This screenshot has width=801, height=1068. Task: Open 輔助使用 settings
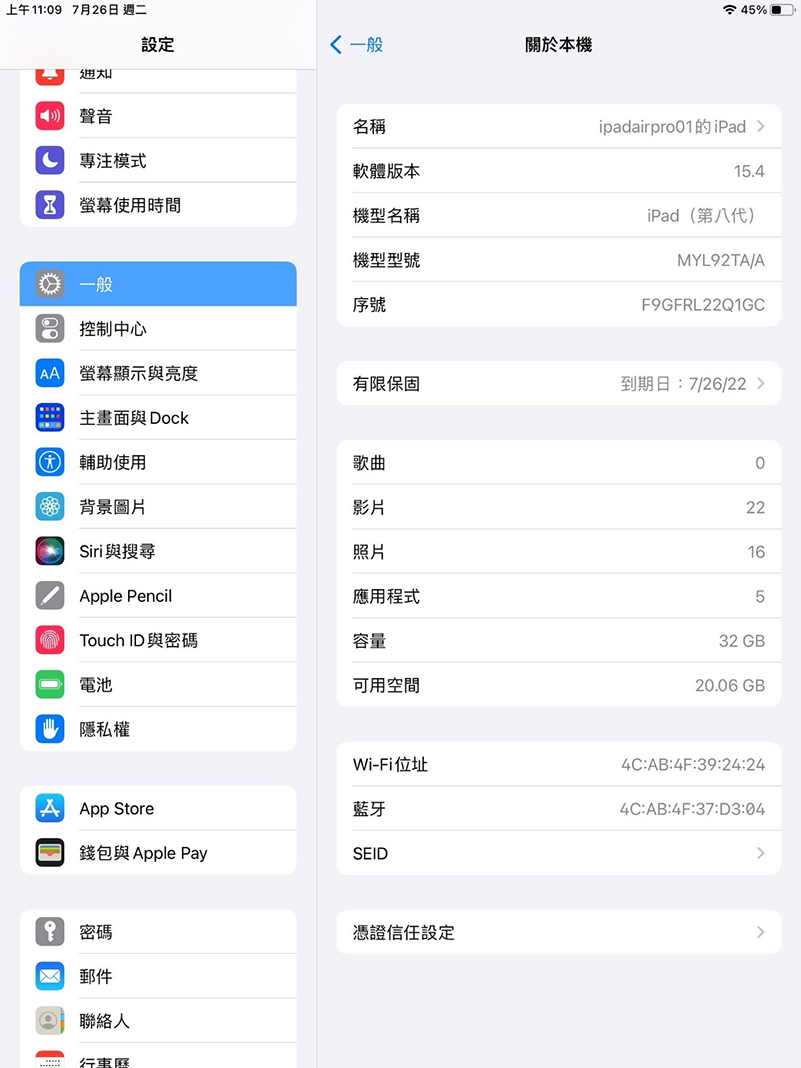(x=158, y=462)
